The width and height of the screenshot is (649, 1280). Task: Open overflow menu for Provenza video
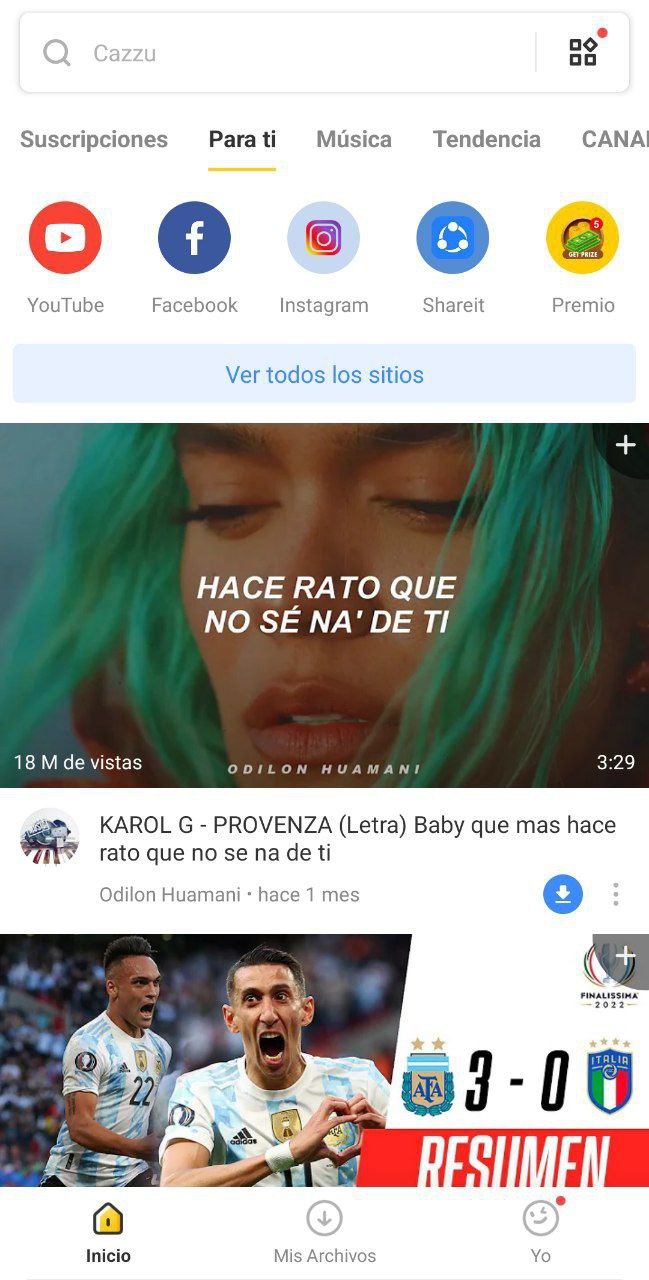(616, 894)
